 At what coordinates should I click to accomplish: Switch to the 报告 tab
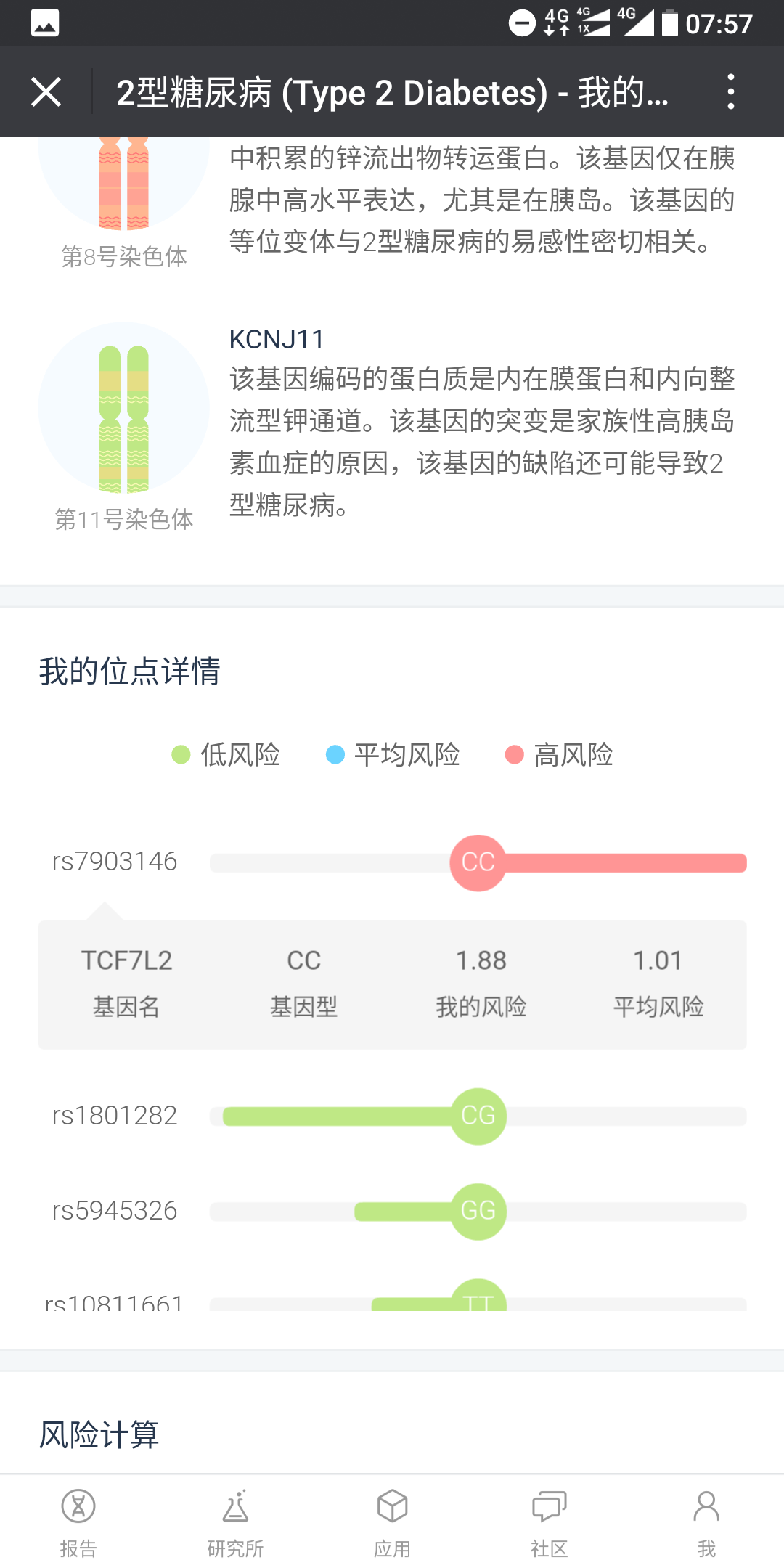coord(78,1522)
